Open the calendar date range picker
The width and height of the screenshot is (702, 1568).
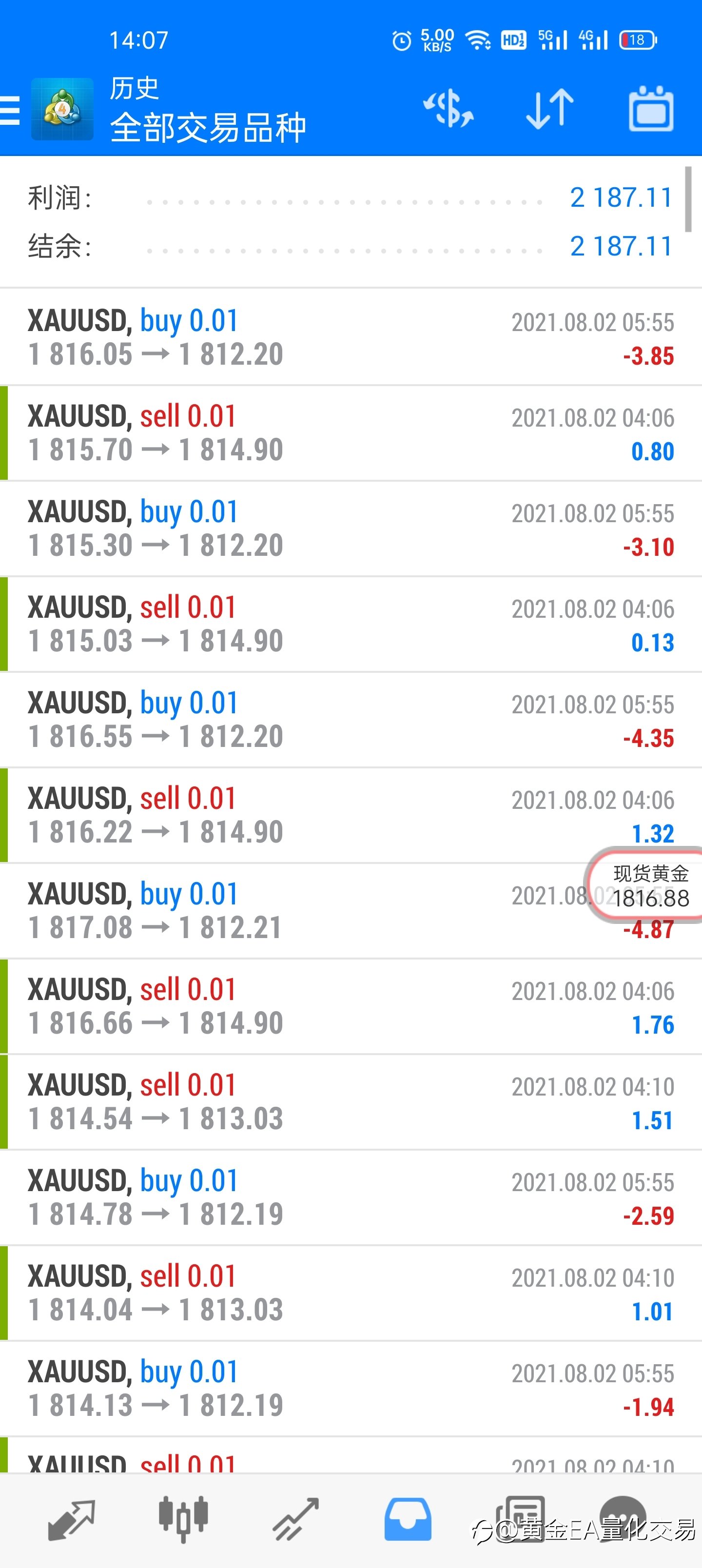pos(651,109)
